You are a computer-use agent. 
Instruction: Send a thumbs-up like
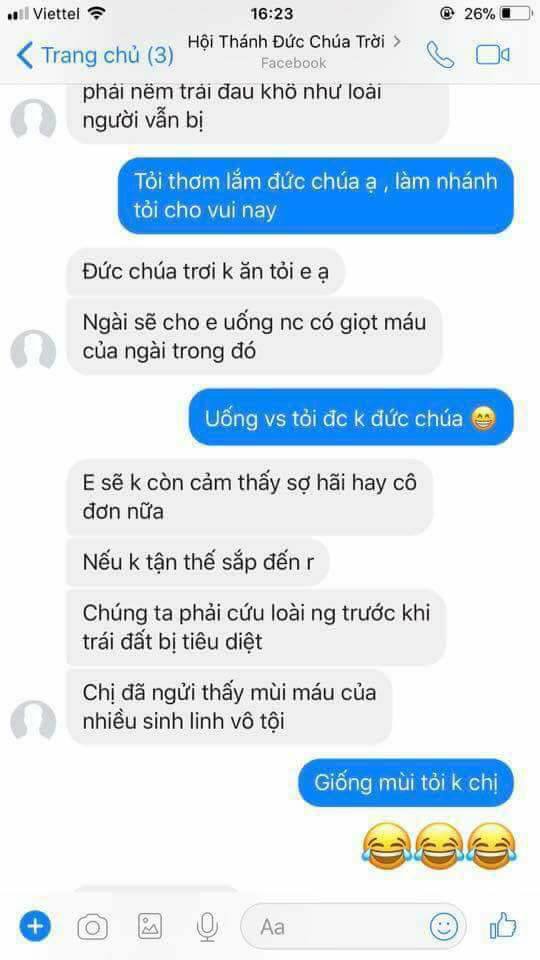coord(503,926)
